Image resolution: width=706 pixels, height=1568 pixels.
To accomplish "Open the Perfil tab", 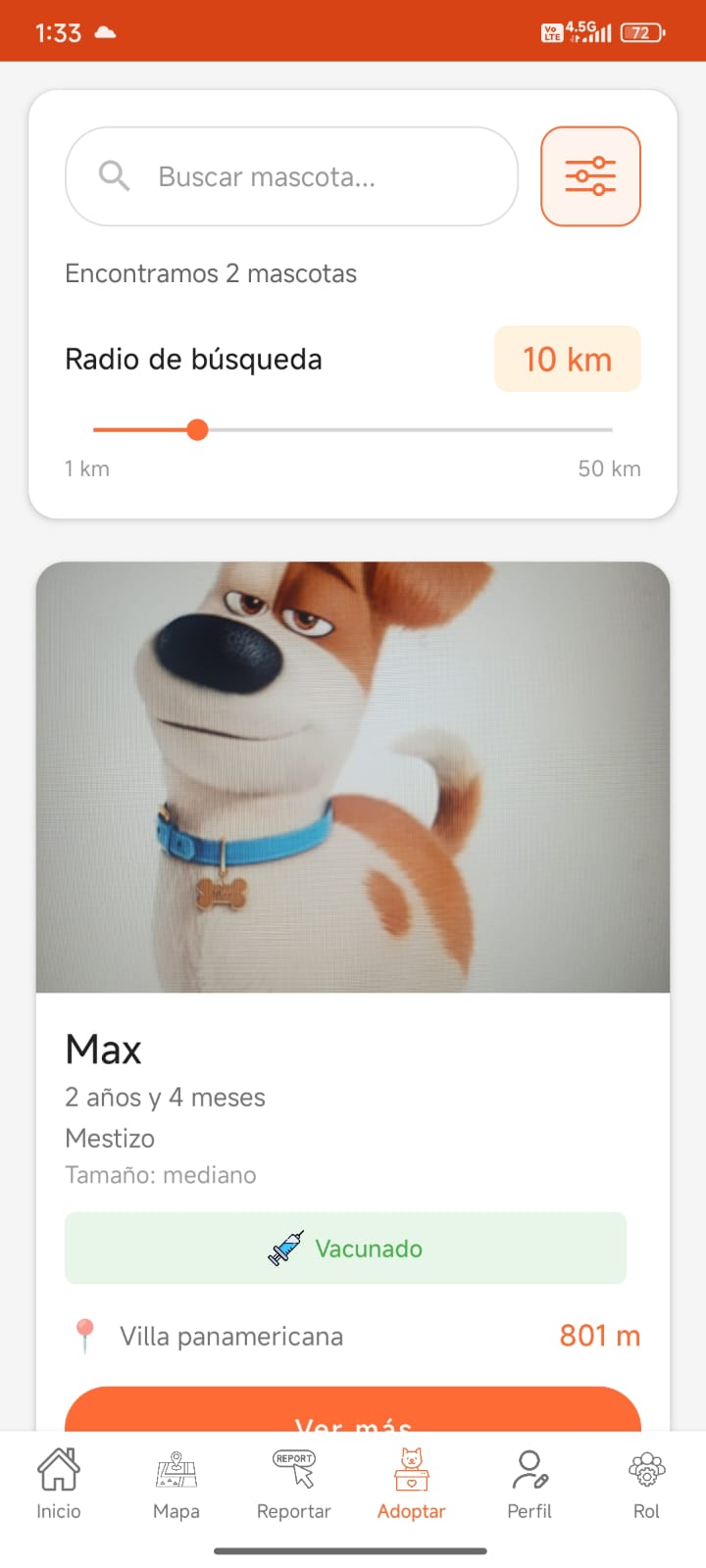I will [529, 1485].
